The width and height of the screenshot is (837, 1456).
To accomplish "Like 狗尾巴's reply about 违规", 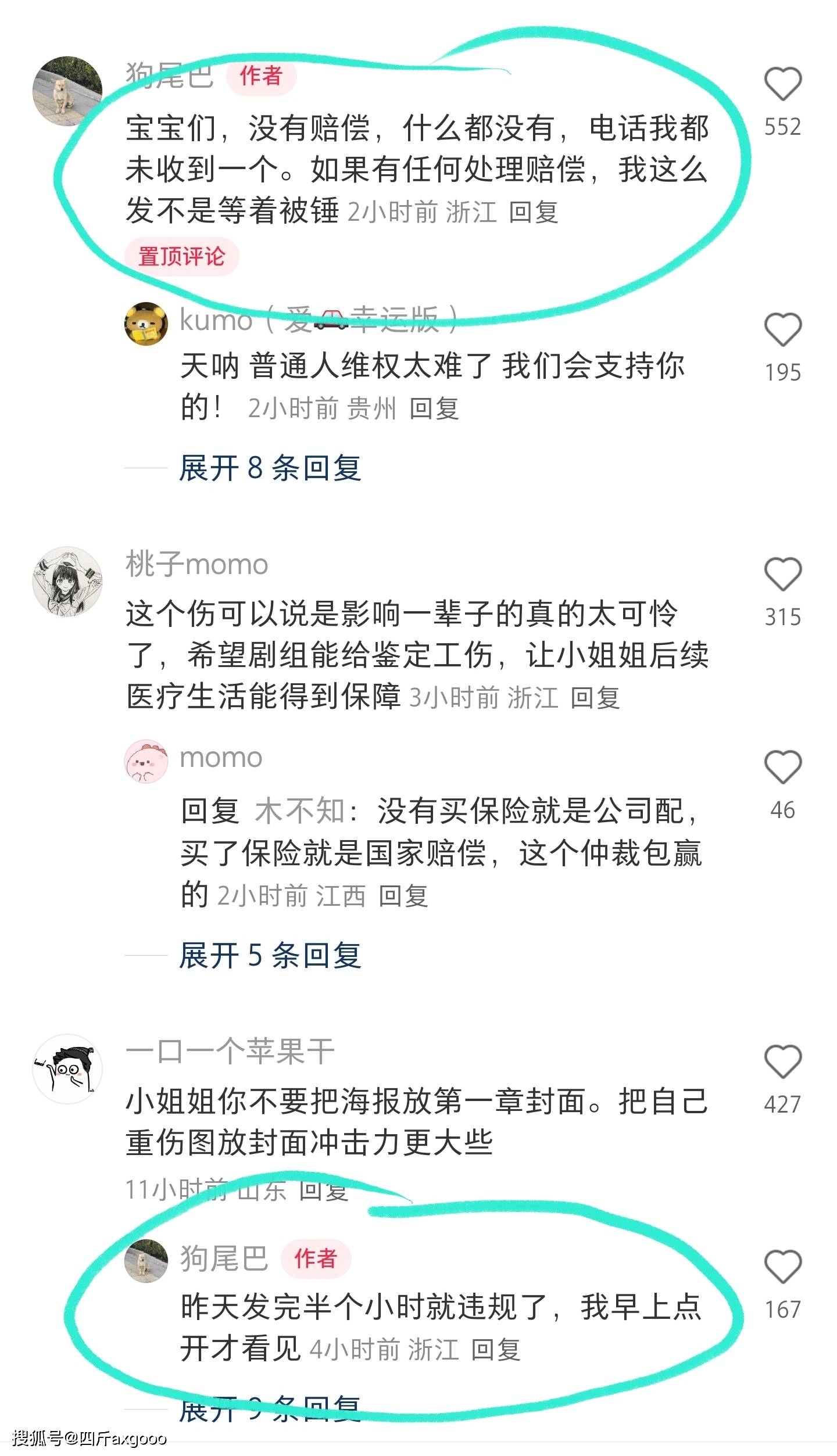I will (782, 1267).
